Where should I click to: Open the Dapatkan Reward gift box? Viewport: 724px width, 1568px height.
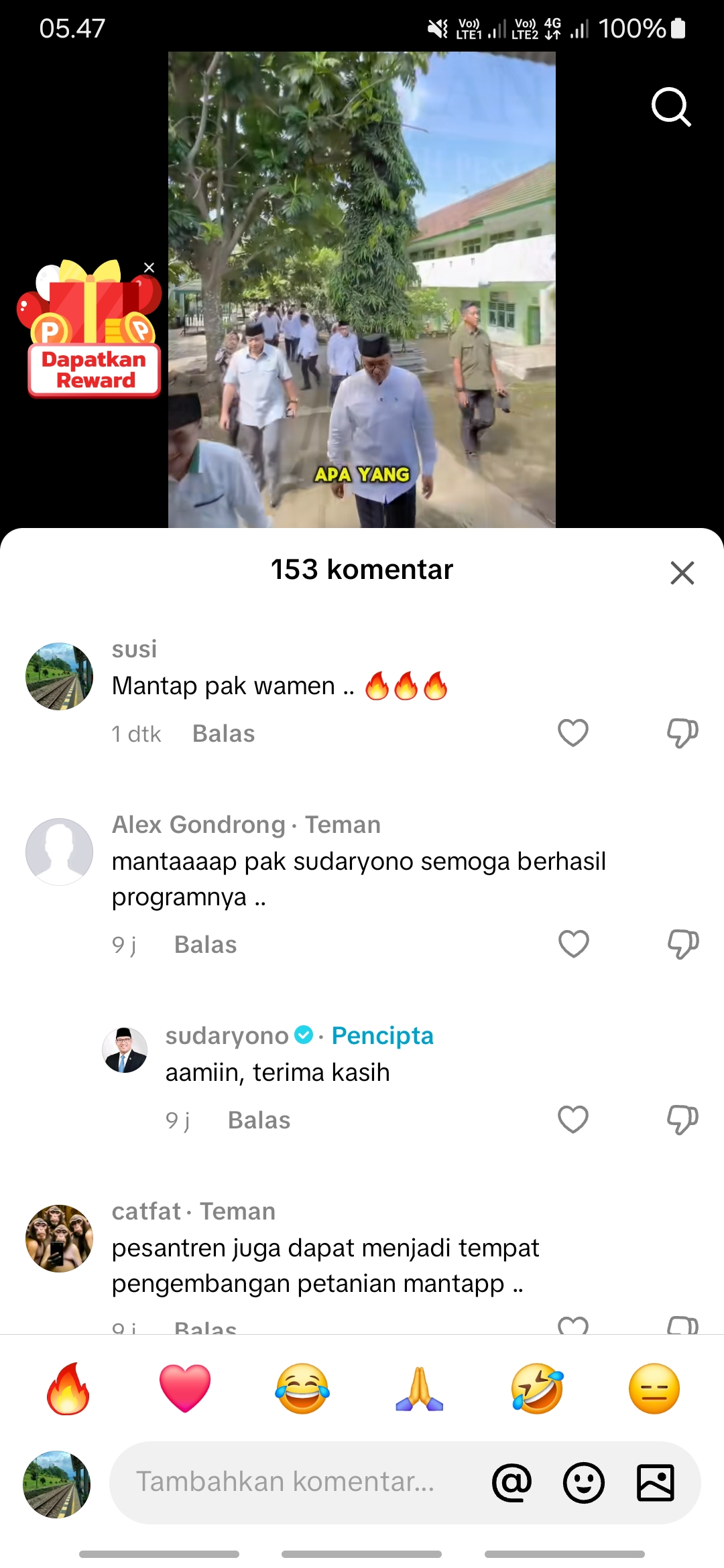coord(90,328)
